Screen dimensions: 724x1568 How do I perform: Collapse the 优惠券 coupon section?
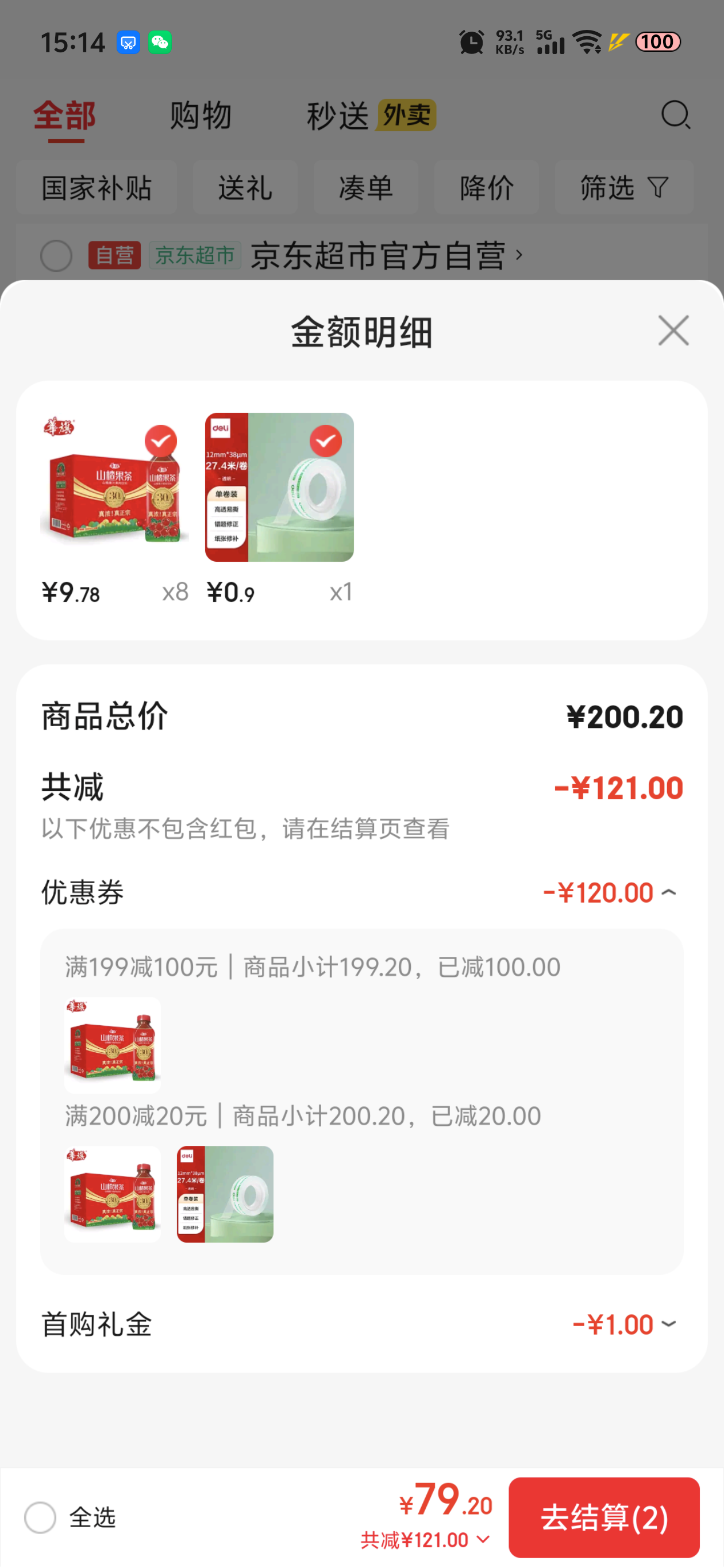tap(668, 892)
